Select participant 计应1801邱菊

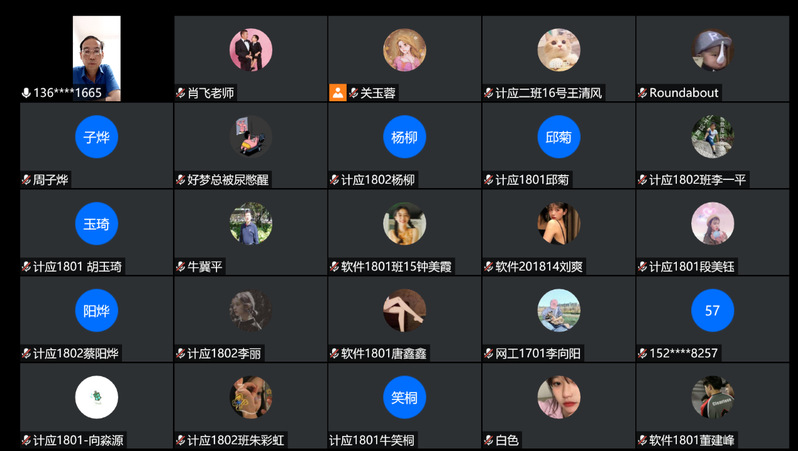click(558, 145)
